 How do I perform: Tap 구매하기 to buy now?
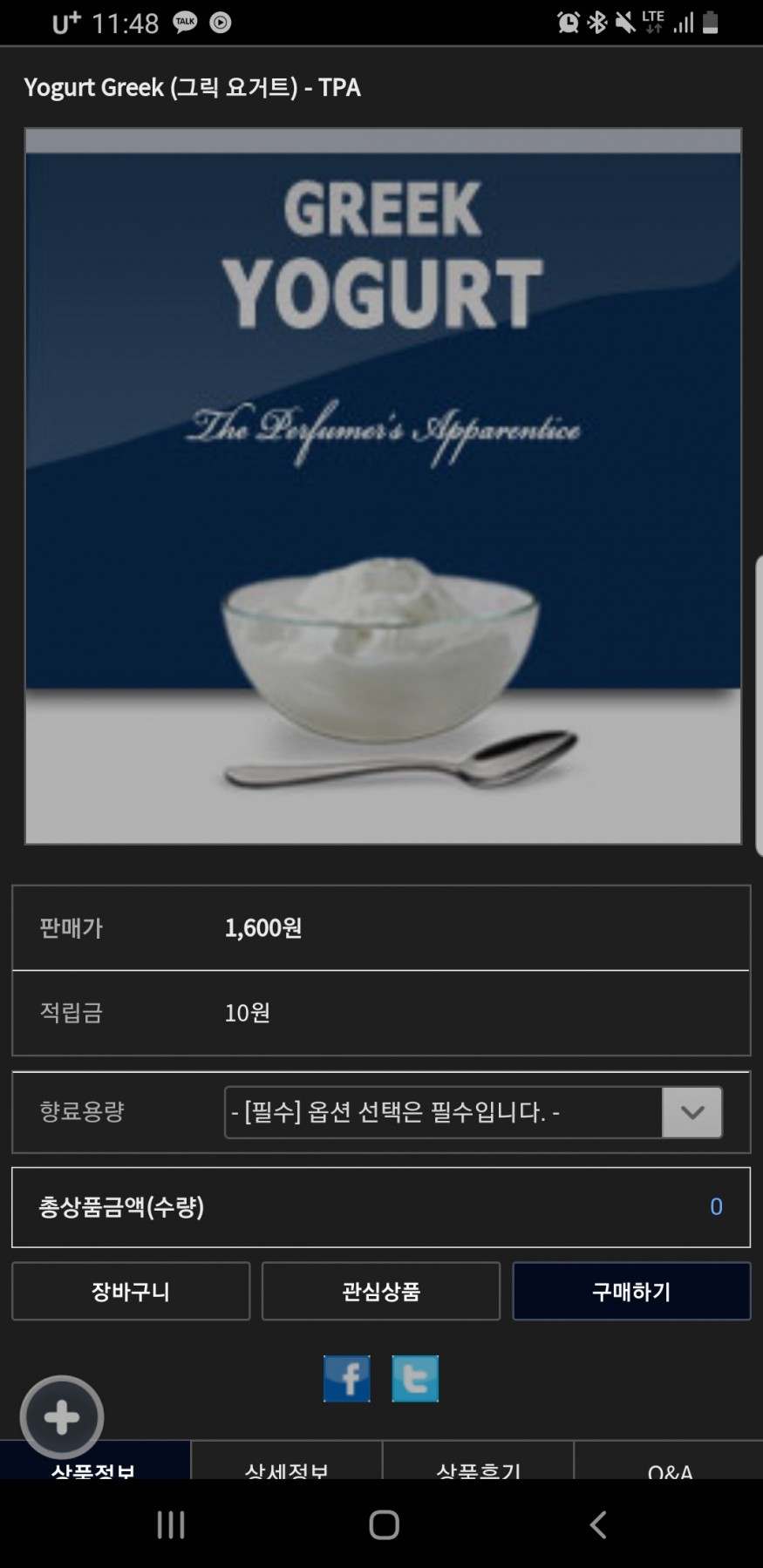tap(631, 1291)
